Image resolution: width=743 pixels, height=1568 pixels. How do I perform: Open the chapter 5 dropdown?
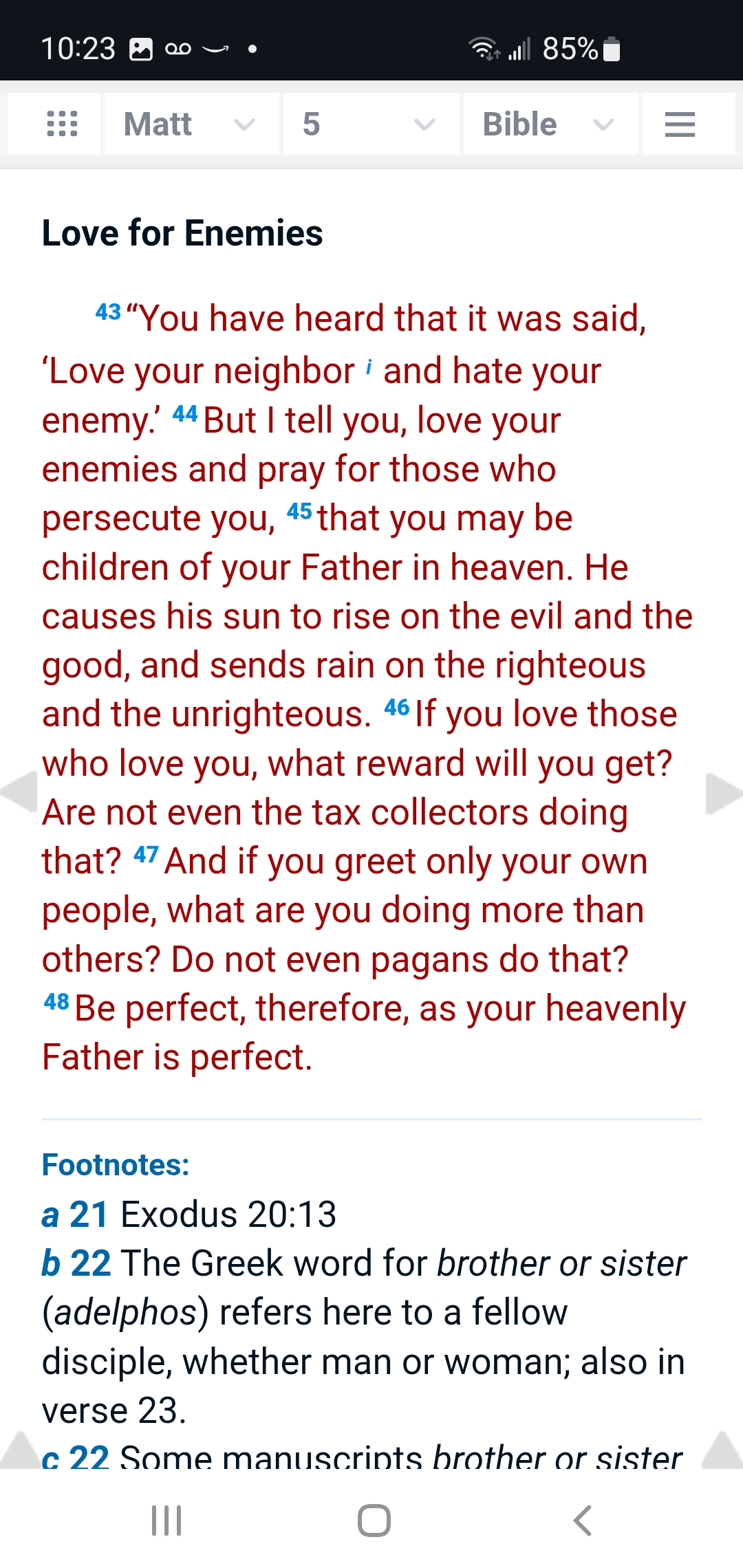371,124
